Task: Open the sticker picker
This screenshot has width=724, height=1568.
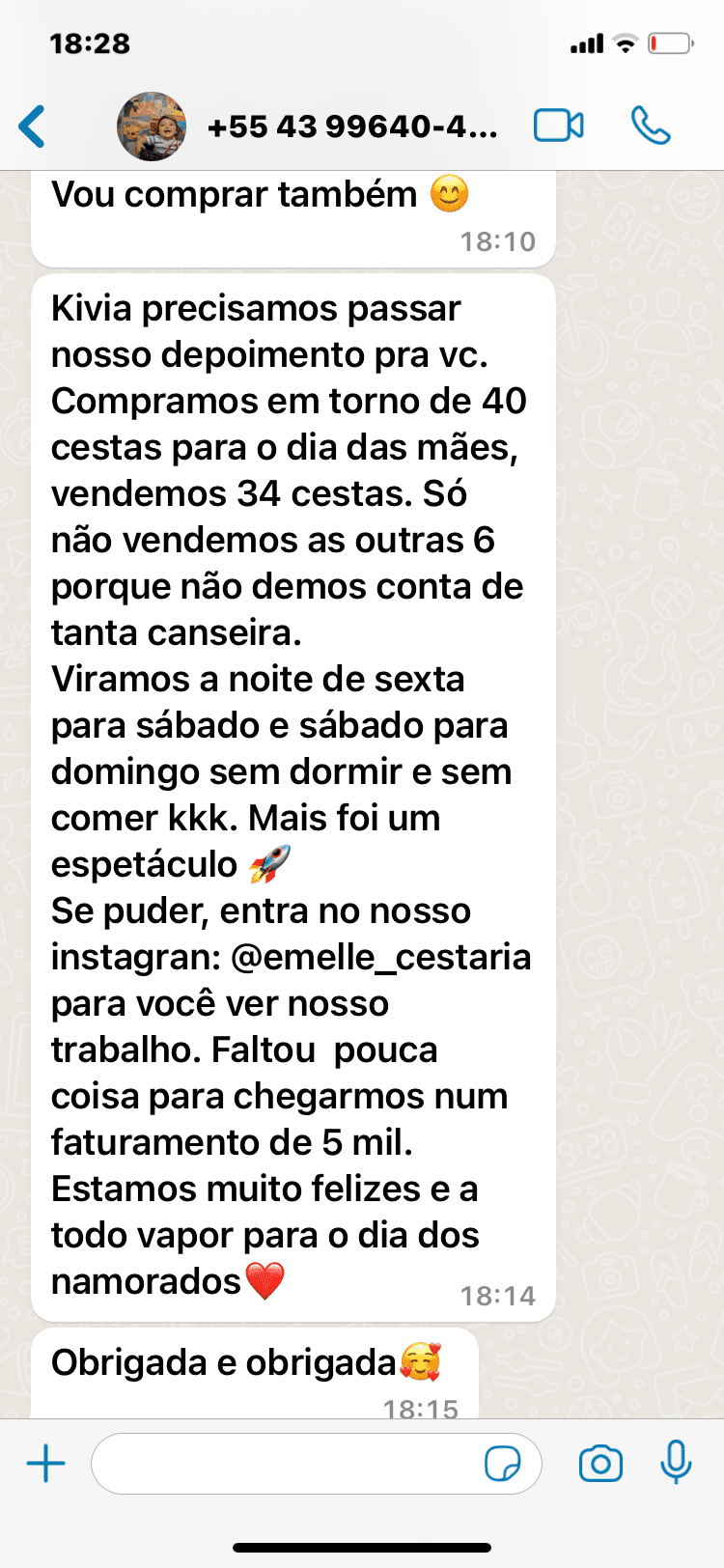Action: [502, 1464]
